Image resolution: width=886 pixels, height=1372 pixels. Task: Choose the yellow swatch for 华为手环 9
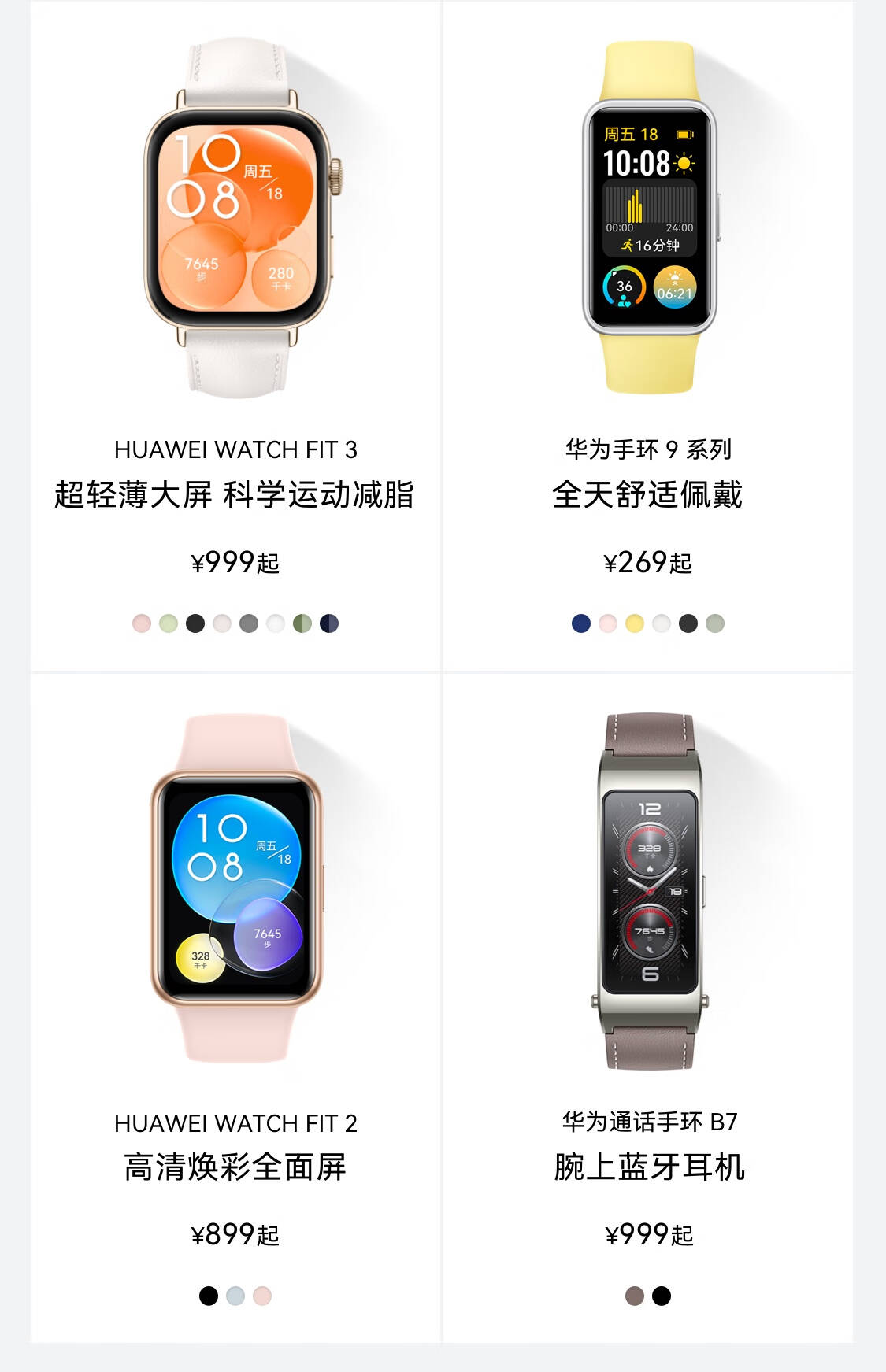(x=635, y=623)
